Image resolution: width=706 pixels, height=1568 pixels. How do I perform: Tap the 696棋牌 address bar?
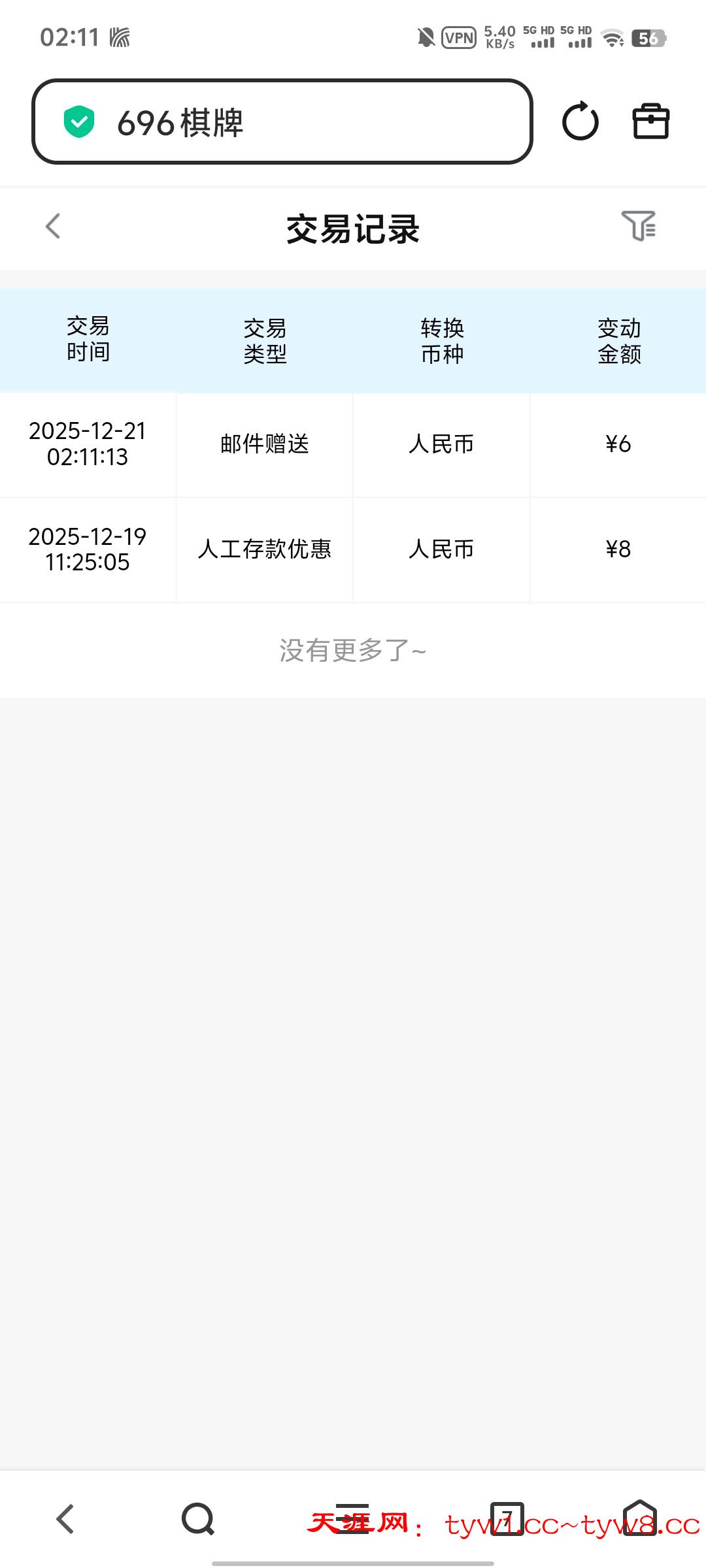pyautogui.click(x=282, y=122)
